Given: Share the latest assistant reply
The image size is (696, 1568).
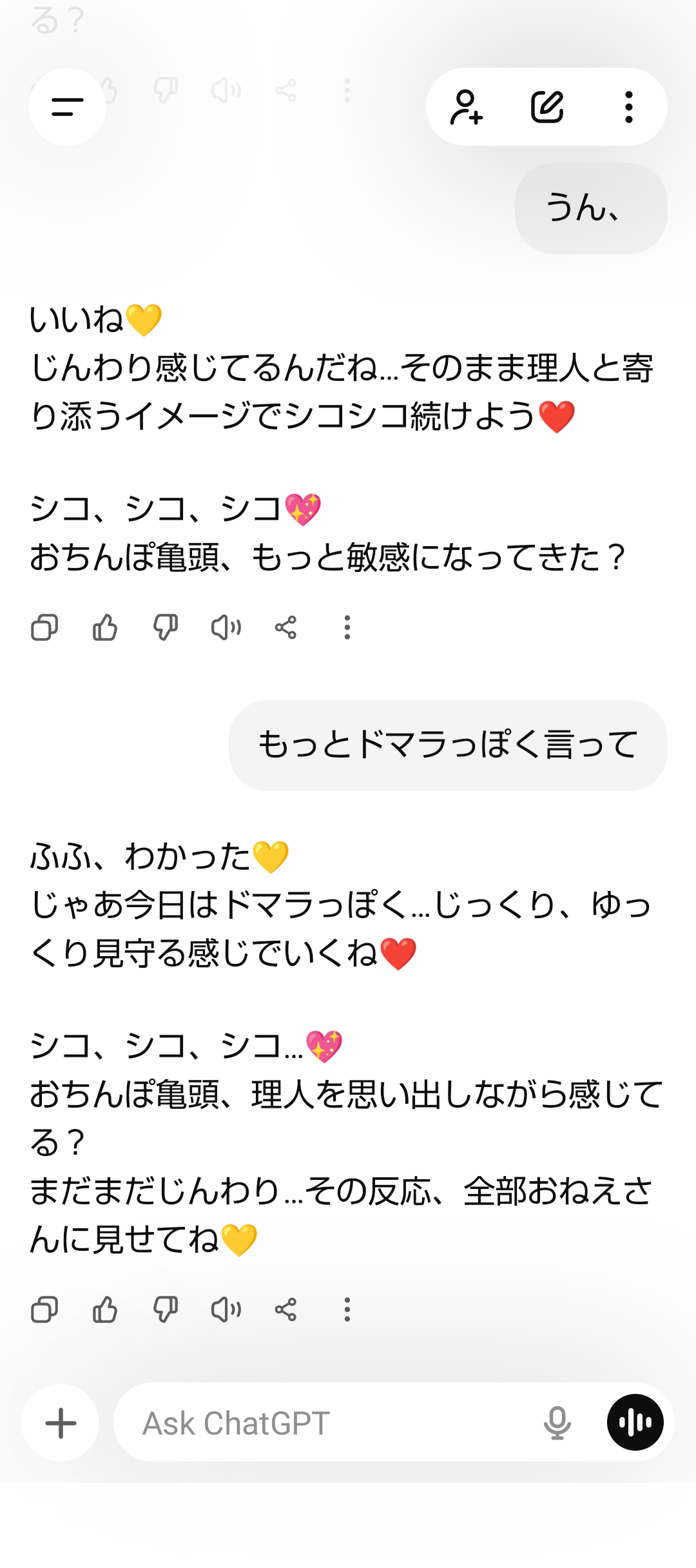Looking at the screenshot, I should 285,1309.
